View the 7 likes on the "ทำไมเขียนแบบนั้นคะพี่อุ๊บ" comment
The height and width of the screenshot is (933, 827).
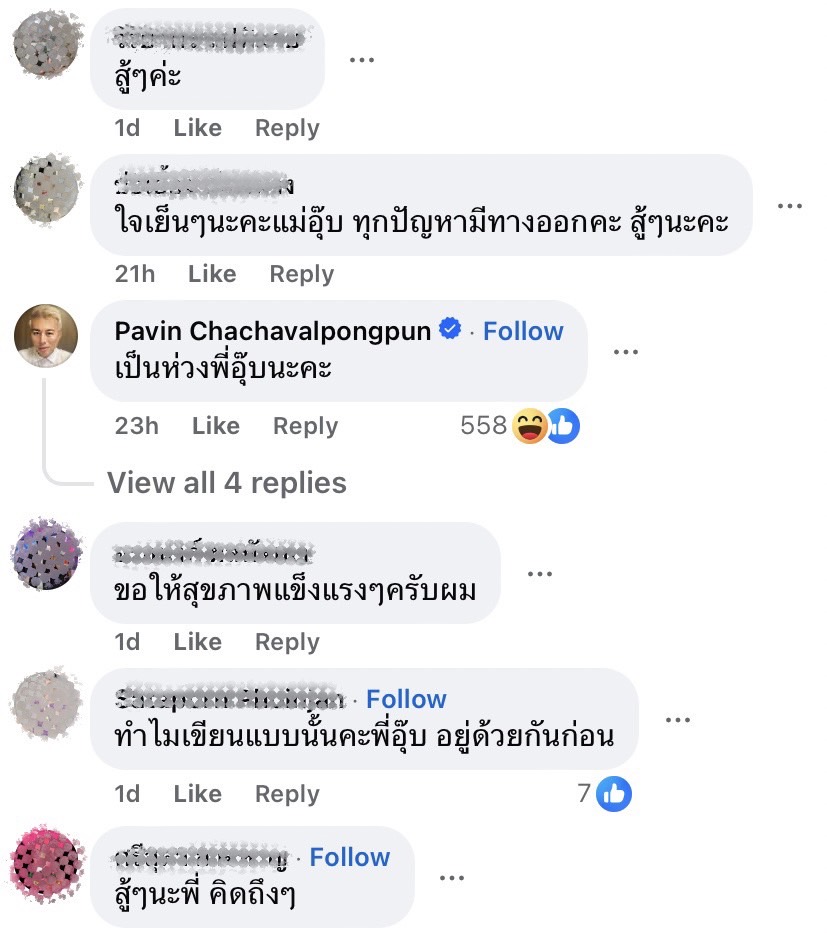pos(604,794)
